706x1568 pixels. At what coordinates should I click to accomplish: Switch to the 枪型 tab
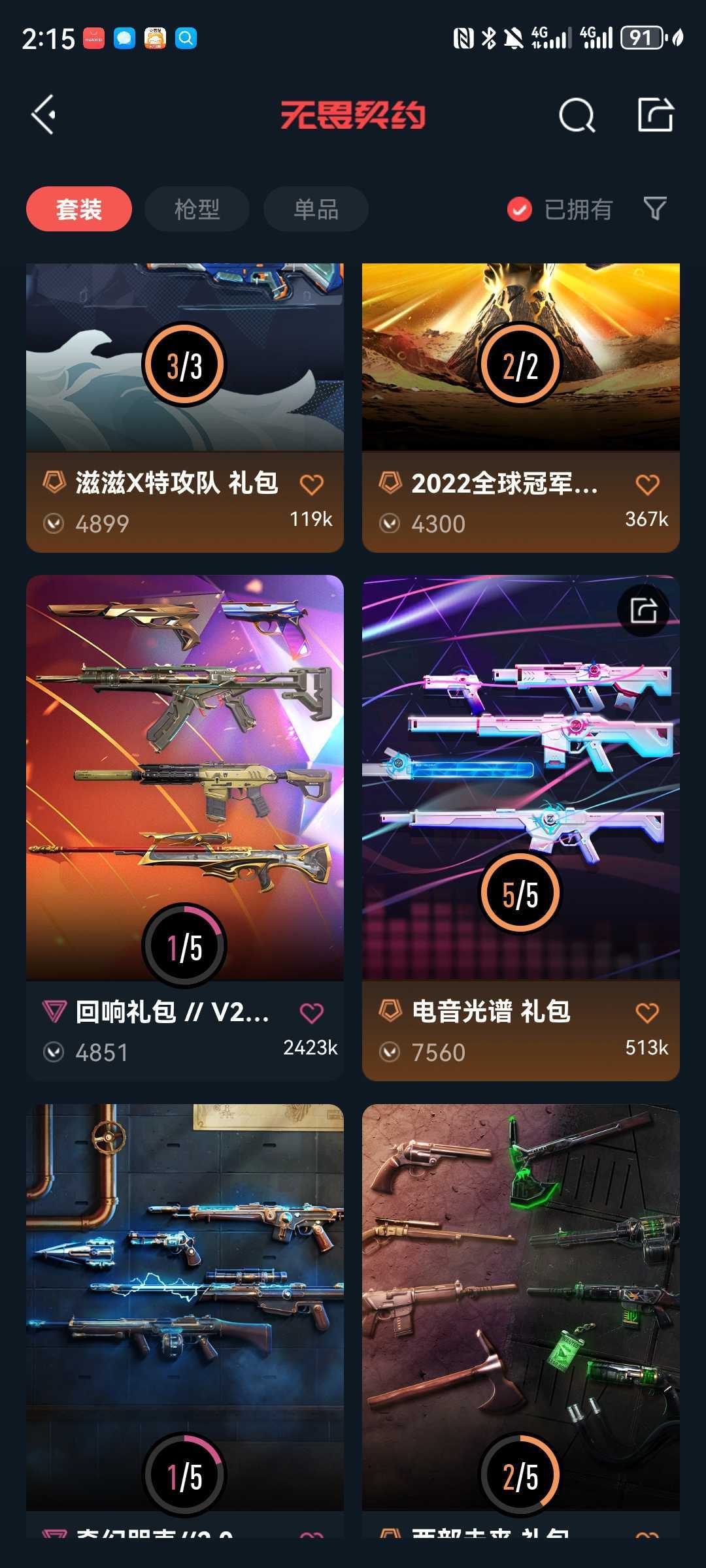click(x=197, y=209)
